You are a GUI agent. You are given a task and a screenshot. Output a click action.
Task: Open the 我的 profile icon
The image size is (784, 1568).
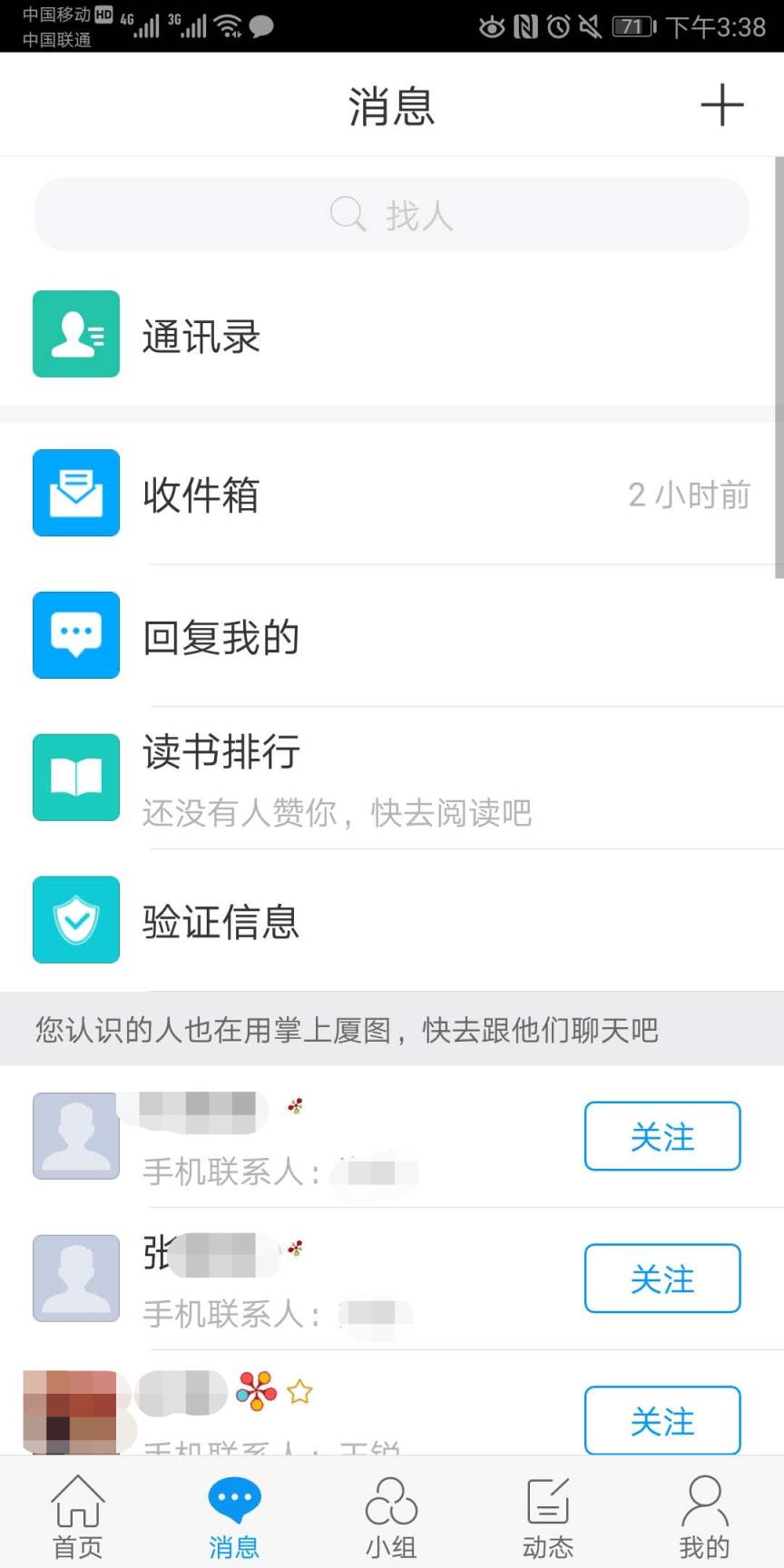tap(705, 1504)
